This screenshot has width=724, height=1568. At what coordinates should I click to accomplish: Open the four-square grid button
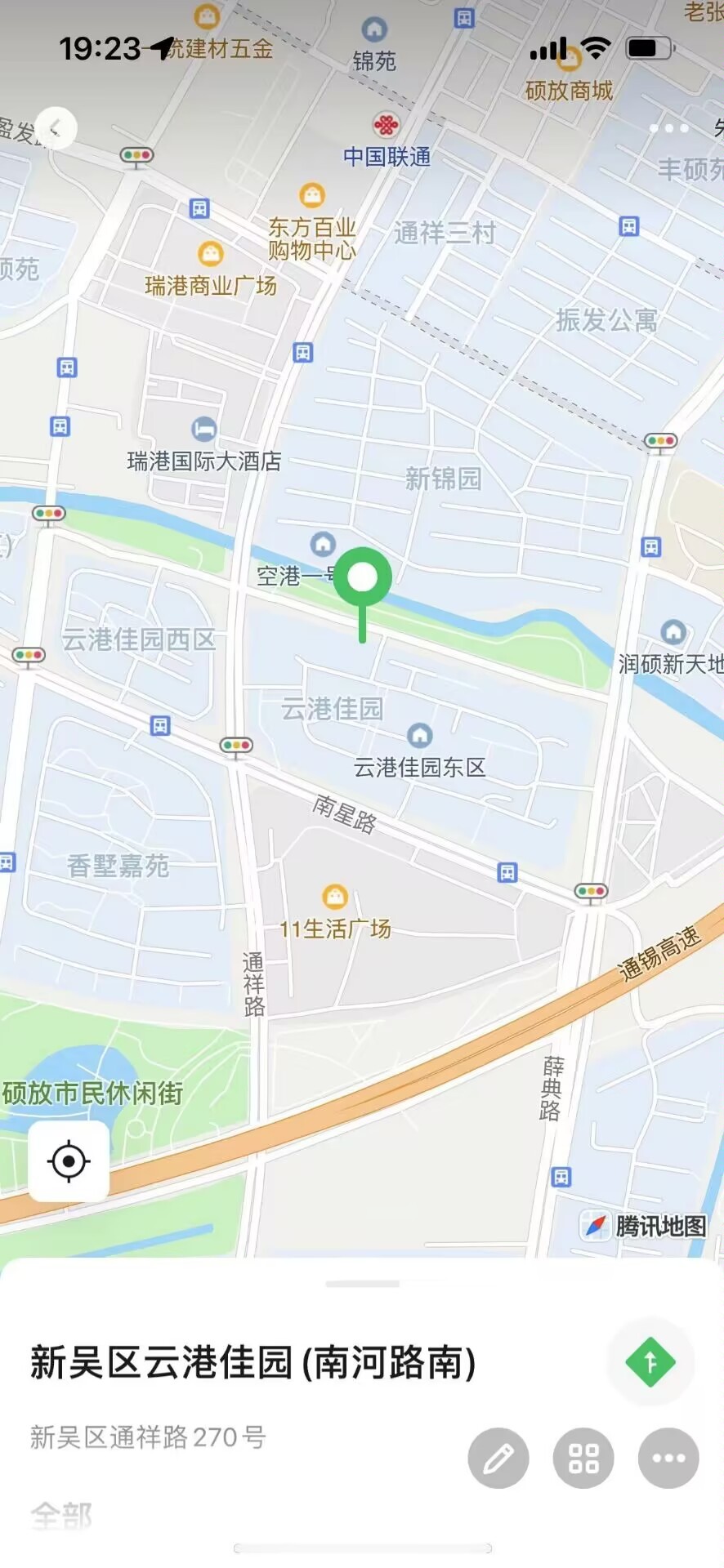(583, 1458)
